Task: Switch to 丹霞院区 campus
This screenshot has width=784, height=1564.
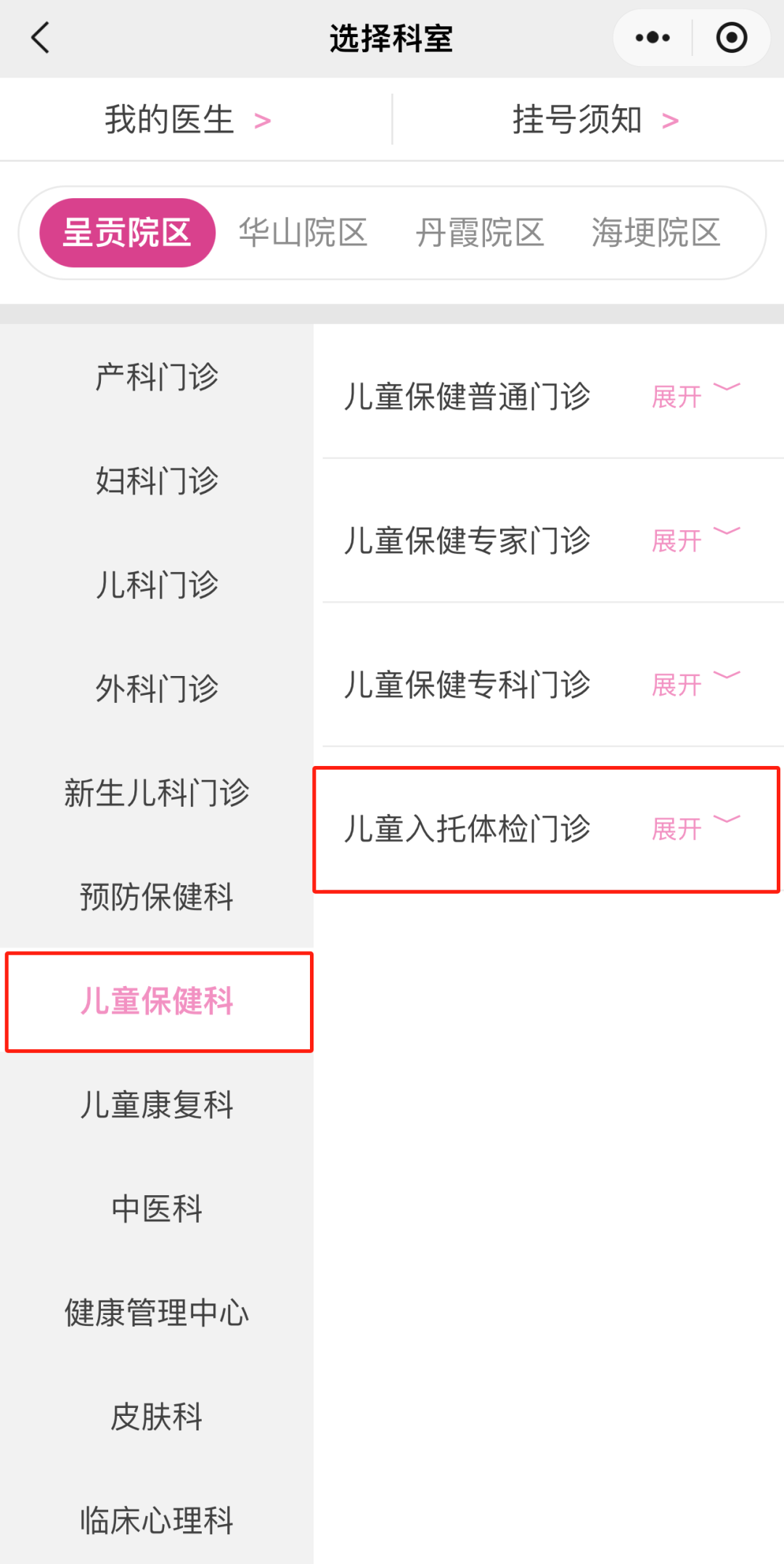Action: pos(480,232)
